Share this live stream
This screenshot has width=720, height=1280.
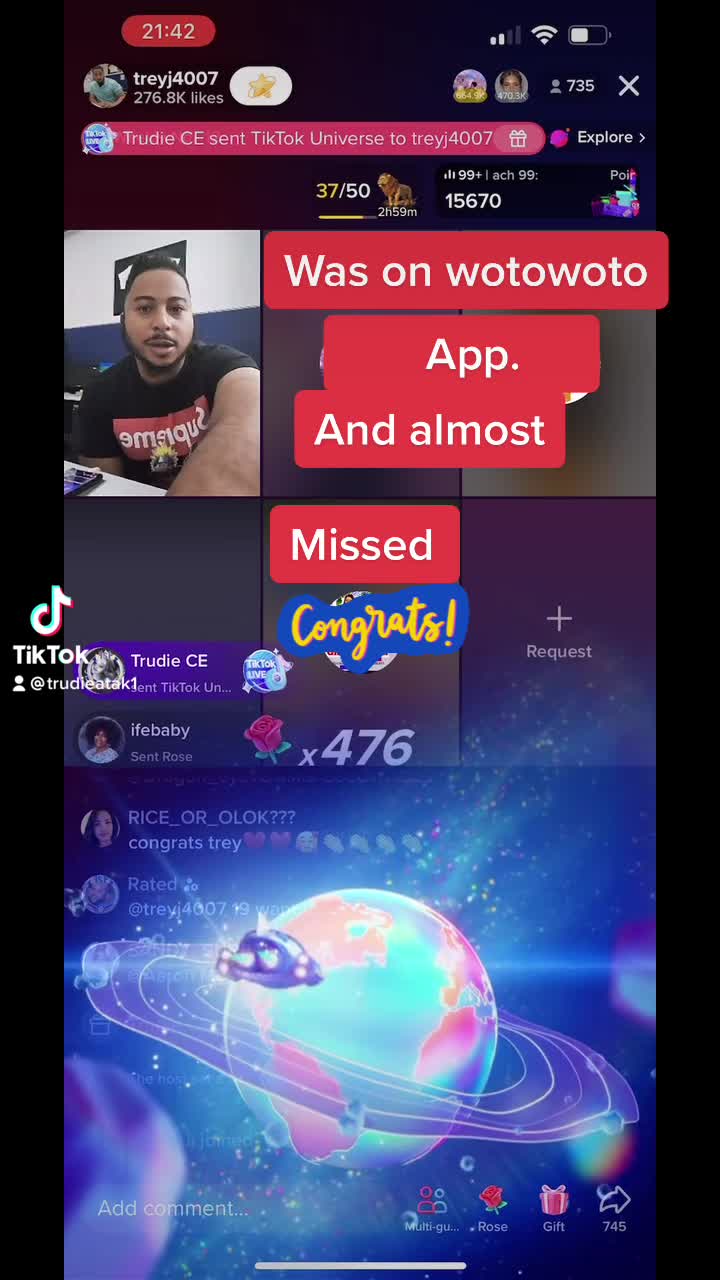613,1207
